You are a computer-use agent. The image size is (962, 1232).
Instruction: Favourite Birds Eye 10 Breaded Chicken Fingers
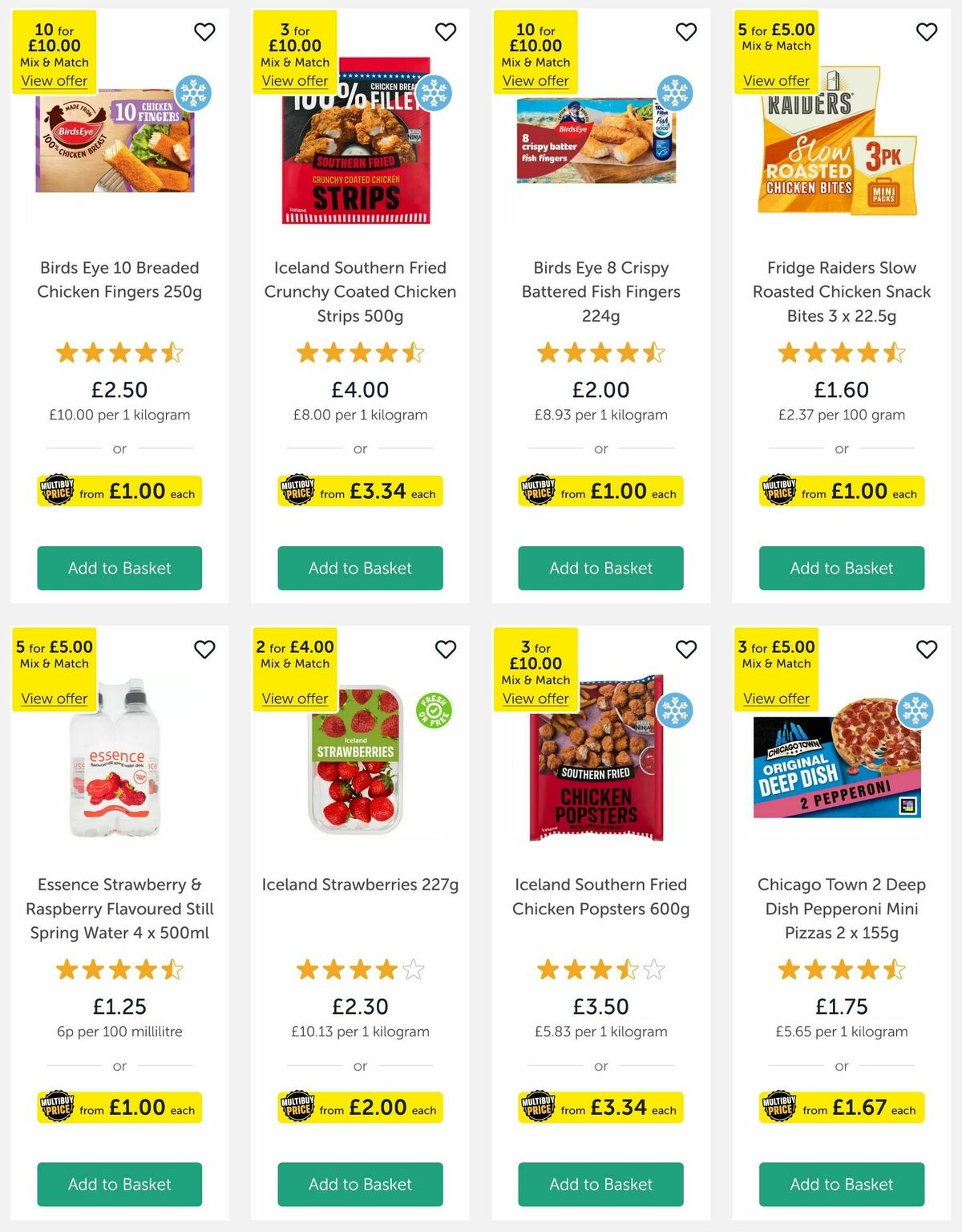point(204,32)
